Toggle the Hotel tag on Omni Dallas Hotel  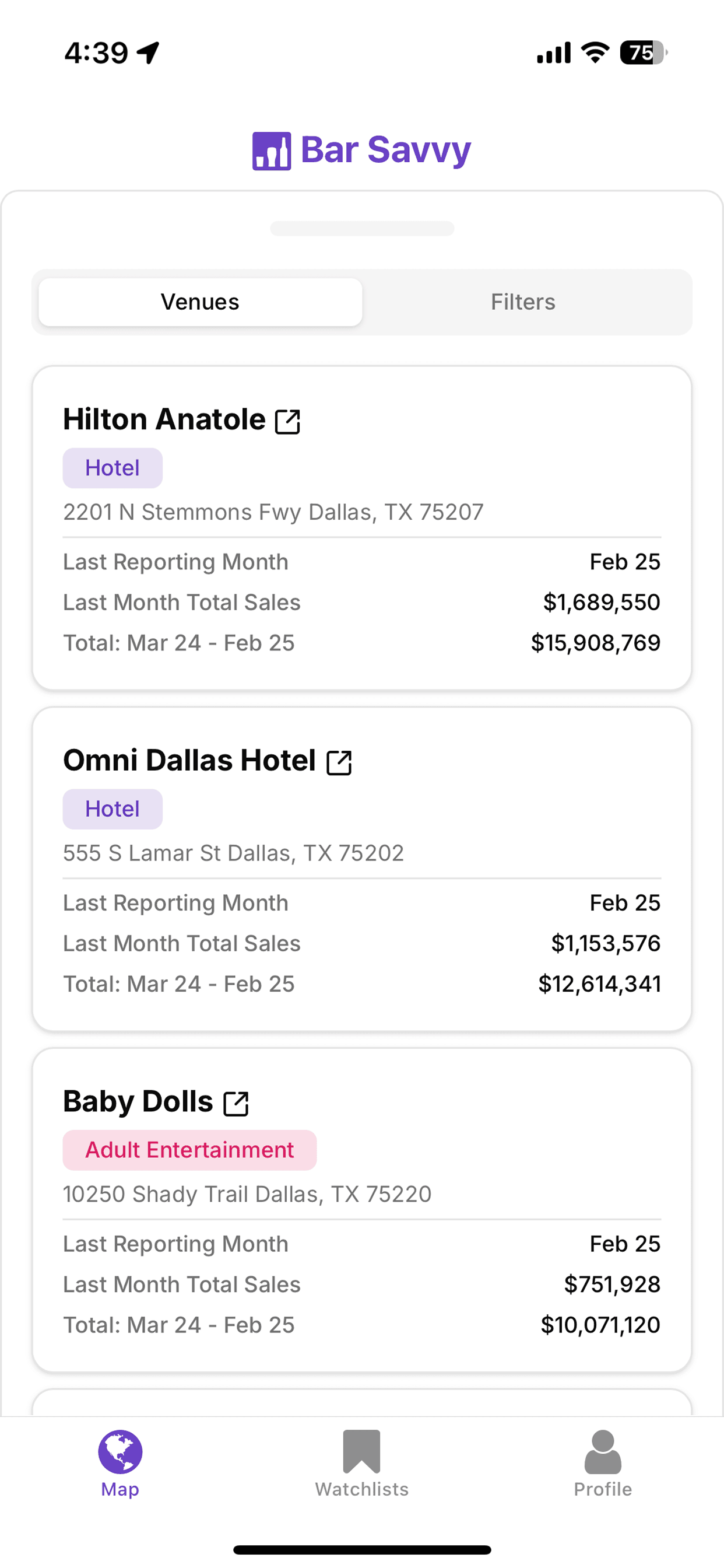(112, 808)
